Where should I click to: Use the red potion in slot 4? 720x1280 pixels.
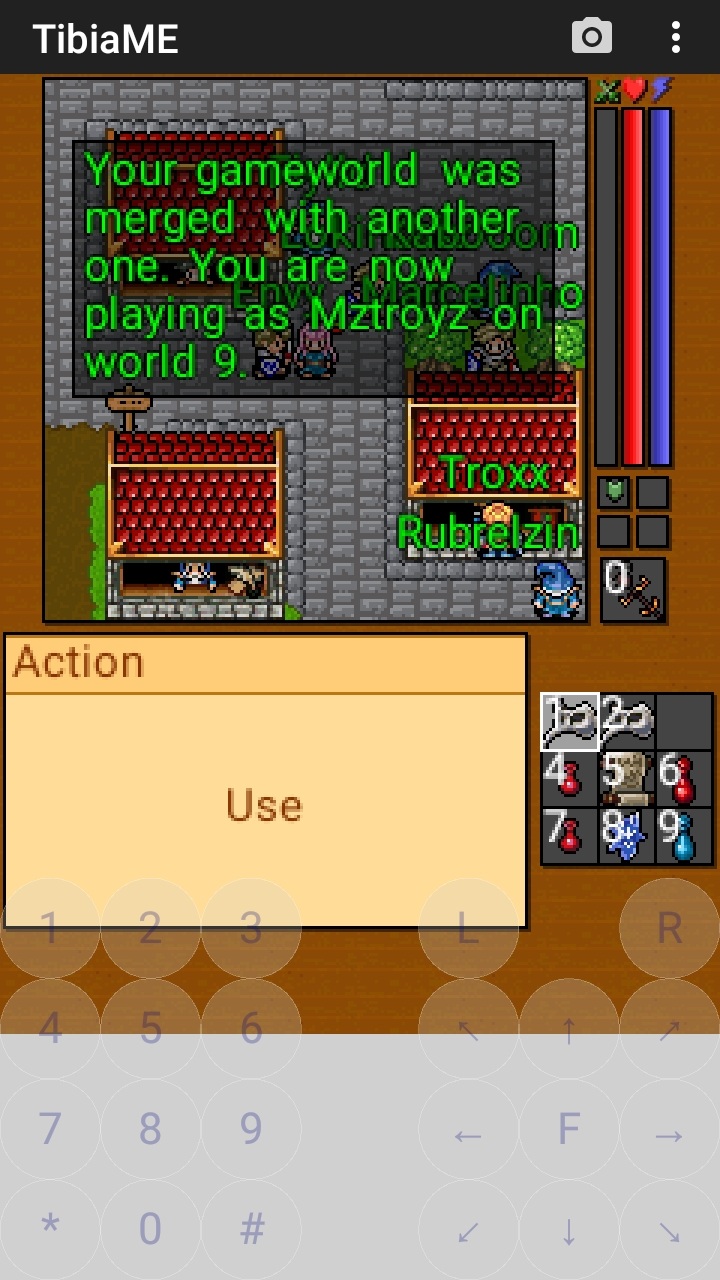(x=569, y=778)
